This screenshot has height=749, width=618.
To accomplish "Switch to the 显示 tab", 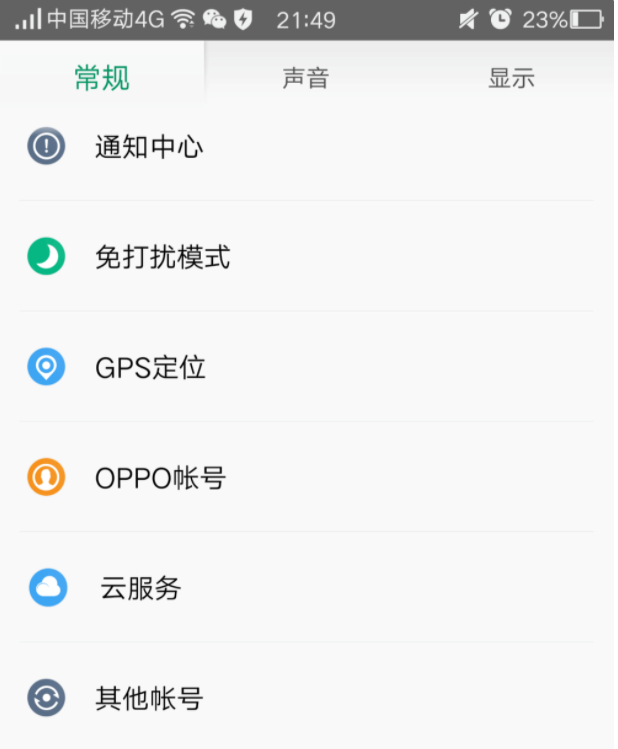I will click(511, 78).
